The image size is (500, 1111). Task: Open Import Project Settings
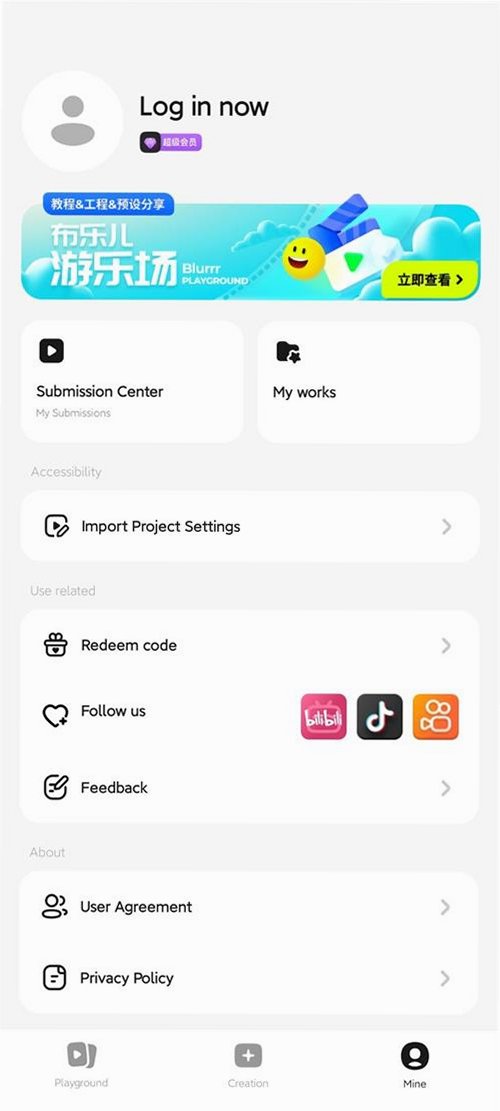click(250, 526)
